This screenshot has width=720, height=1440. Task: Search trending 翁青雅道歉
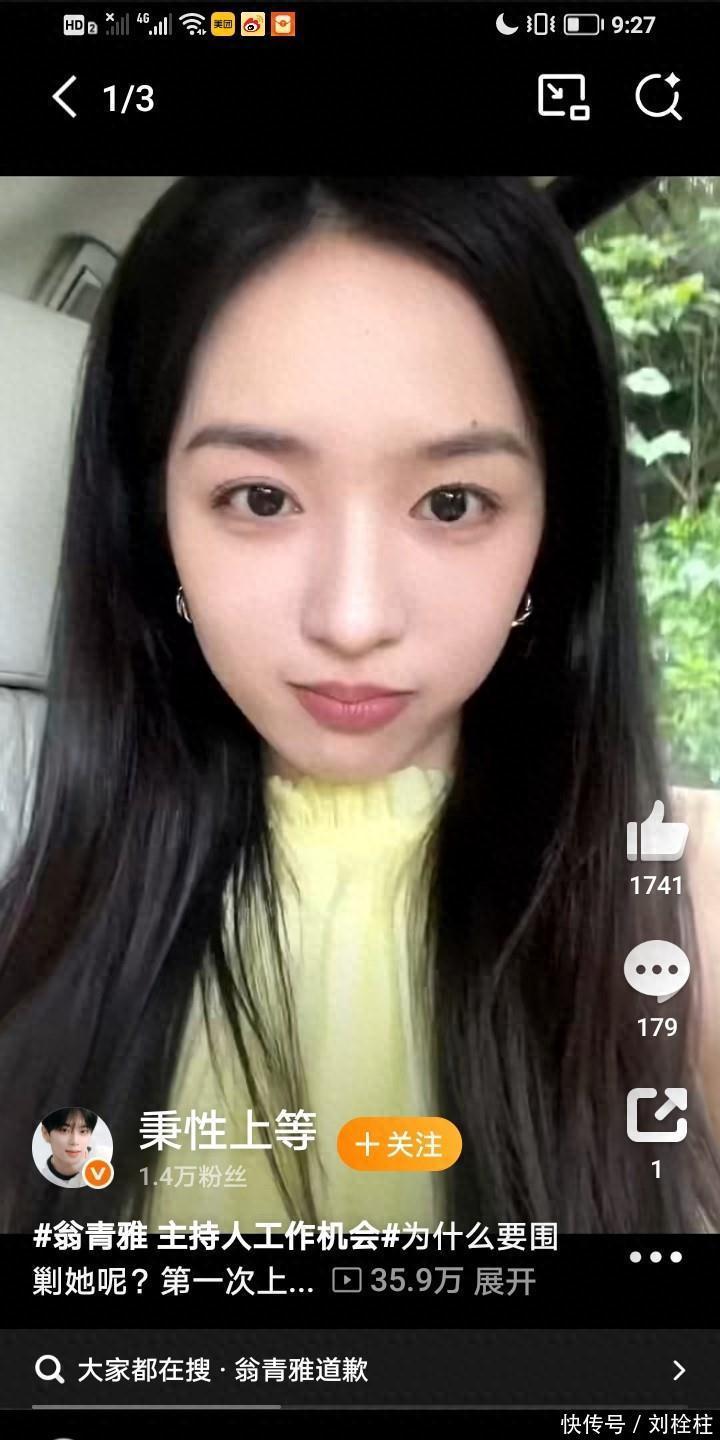tap(300, 1369)
